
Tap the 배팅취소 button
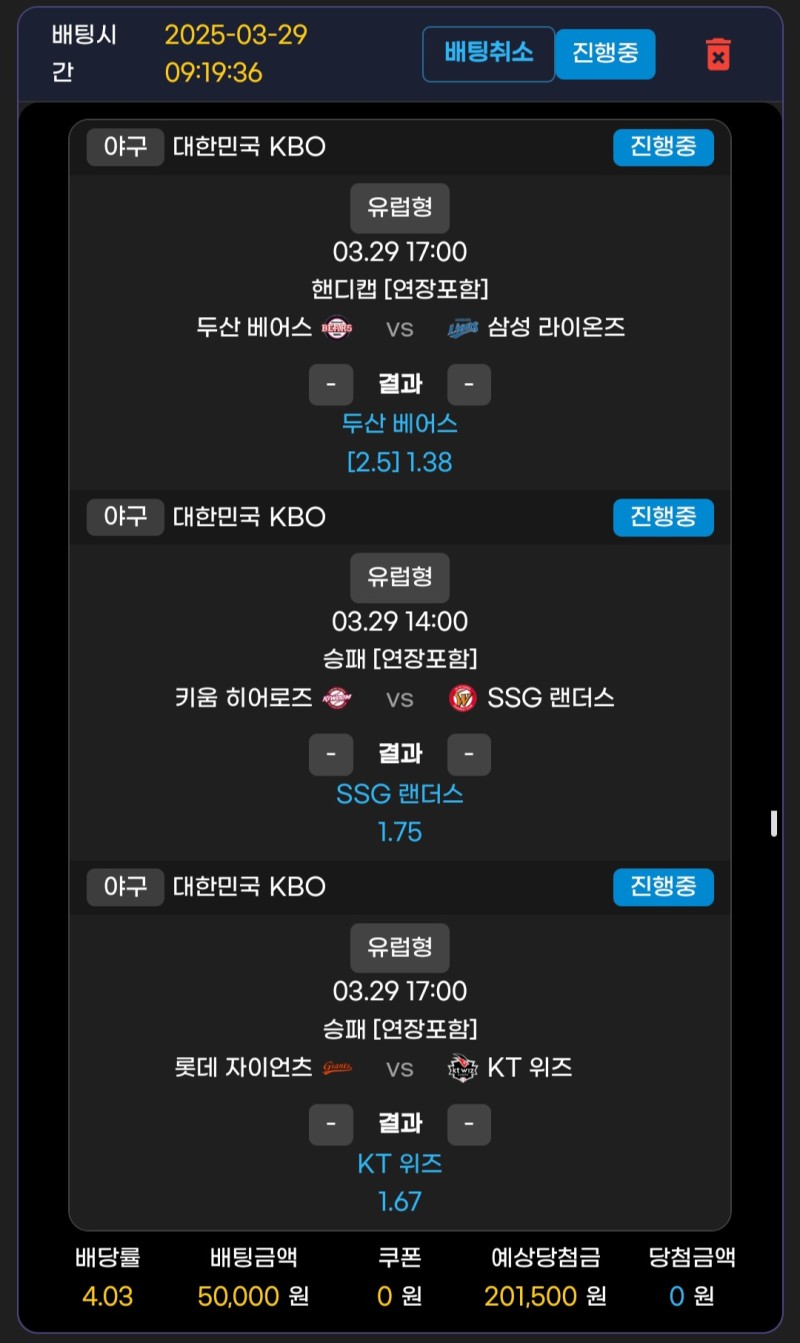[x=488, y=53]
